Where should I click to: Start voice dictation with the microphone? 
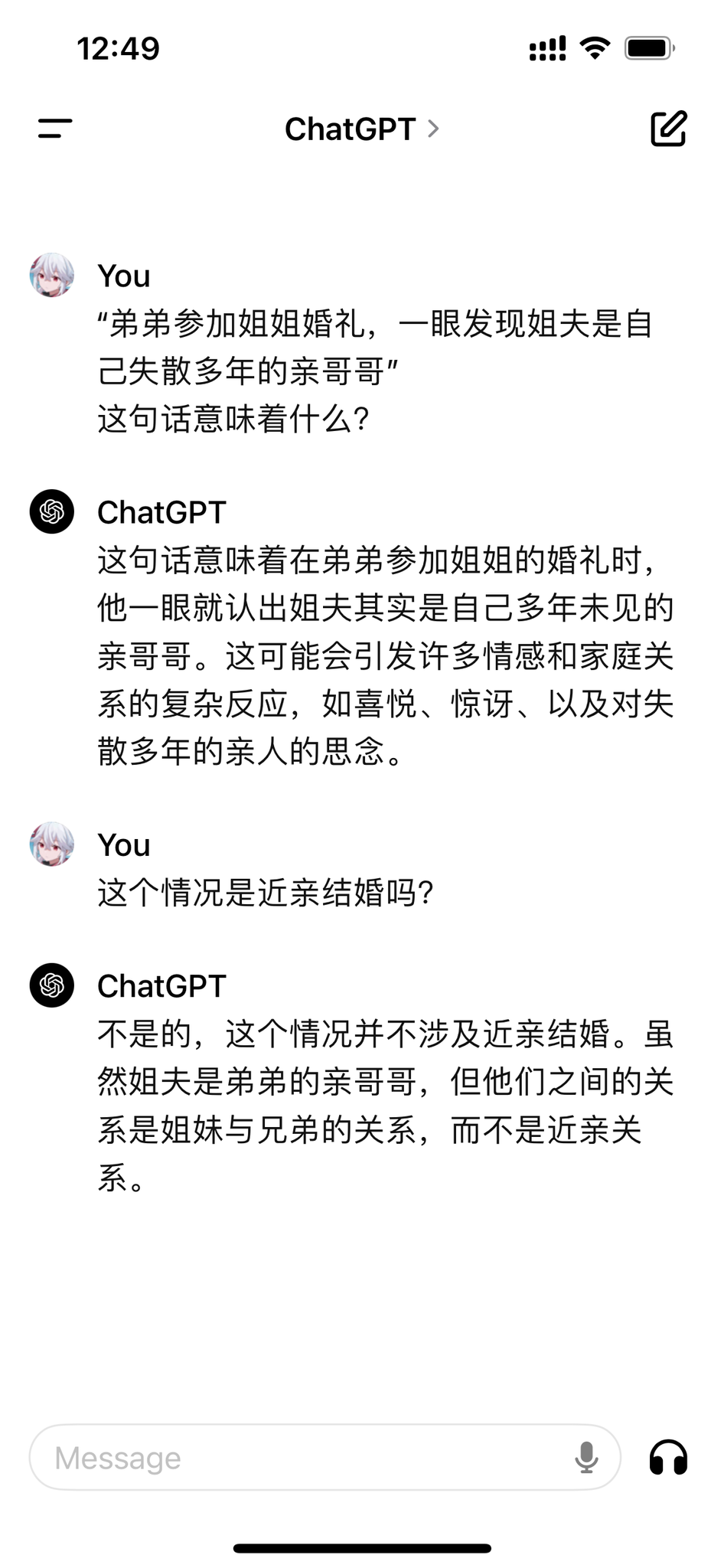pyautogui.click(x=586, y=1458)
